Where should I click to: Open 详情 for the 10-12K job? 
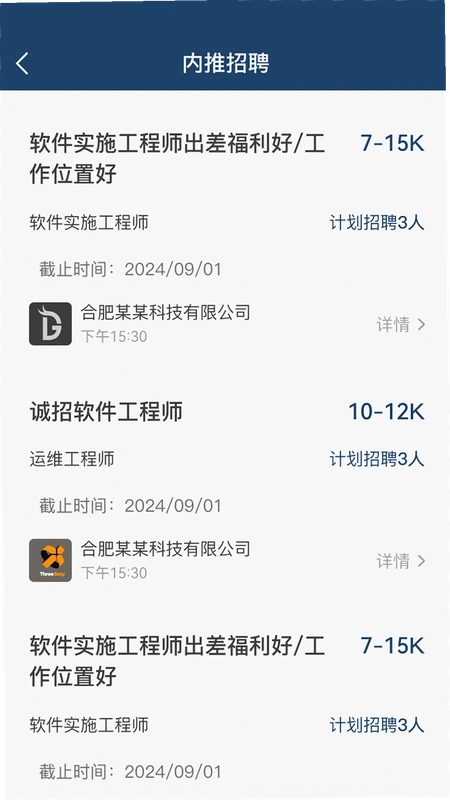pos(401,561)
